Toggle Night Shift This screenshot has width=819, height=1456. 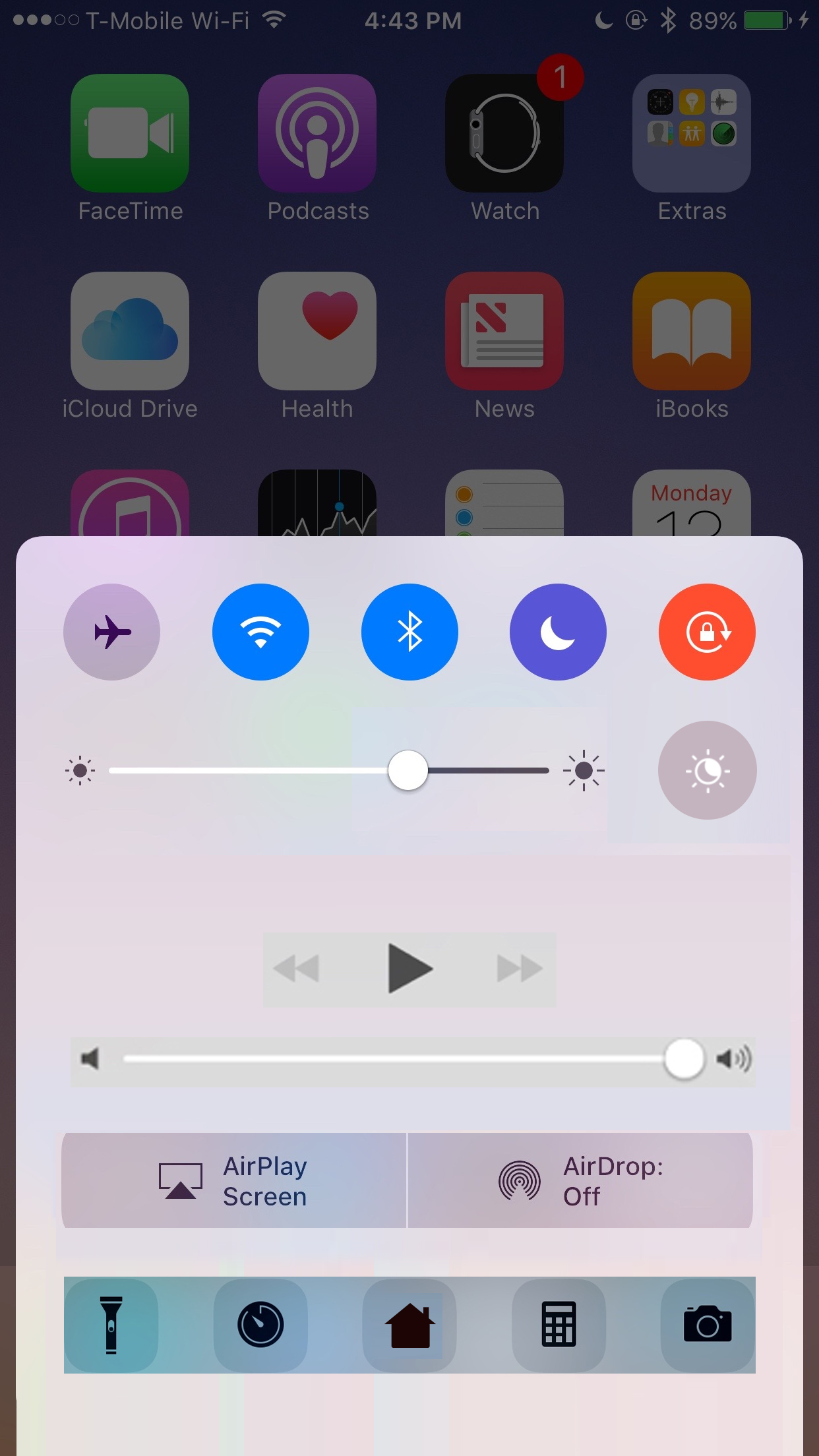707,770
